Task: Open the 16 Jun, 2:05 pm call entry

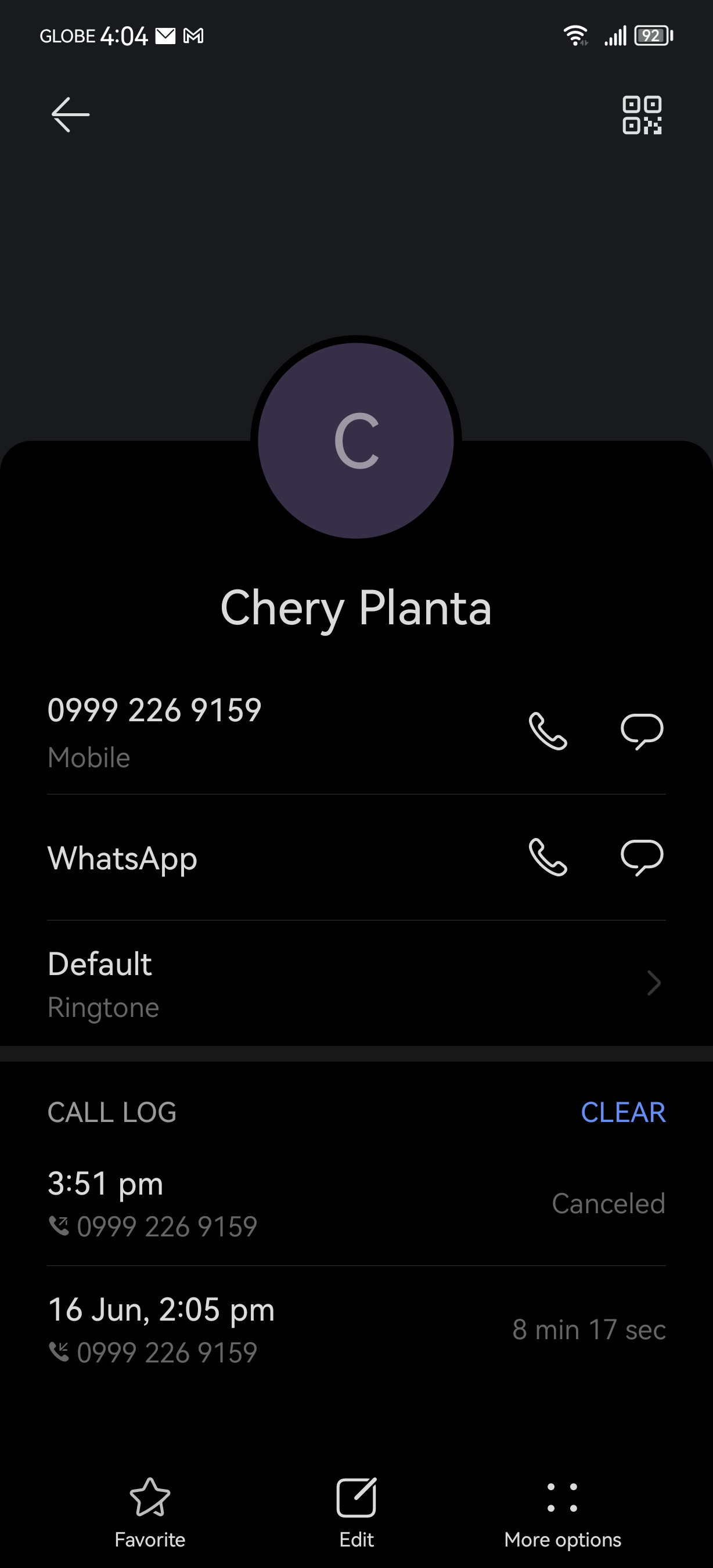Action: 356,1330
